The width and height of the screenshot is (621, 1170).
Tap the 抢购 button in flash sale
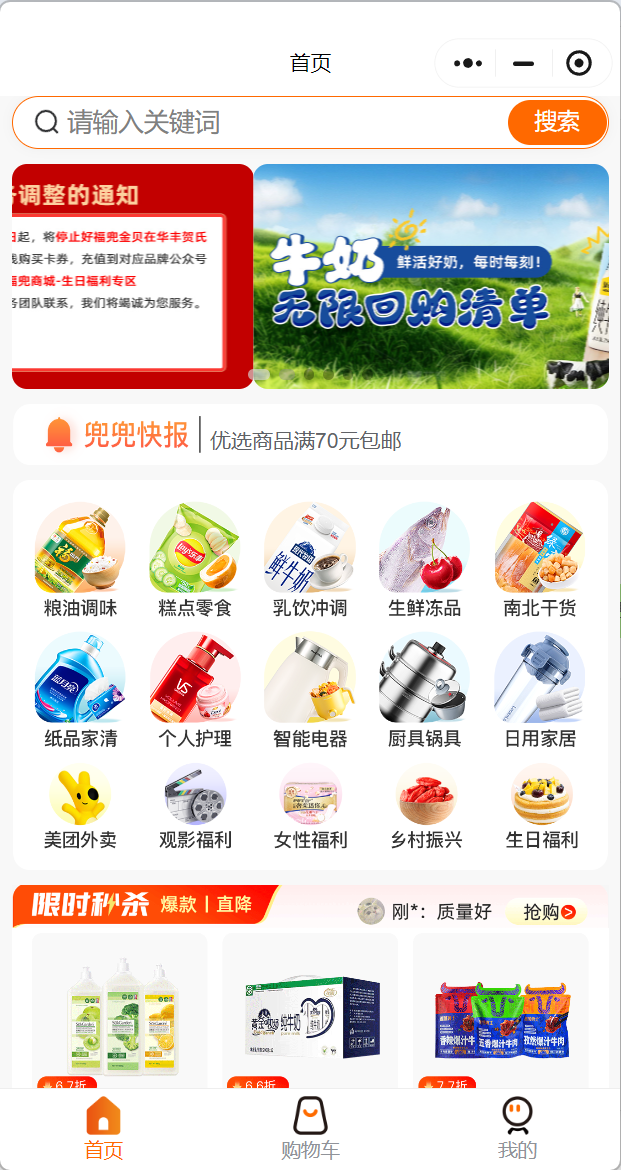point(547,911)
